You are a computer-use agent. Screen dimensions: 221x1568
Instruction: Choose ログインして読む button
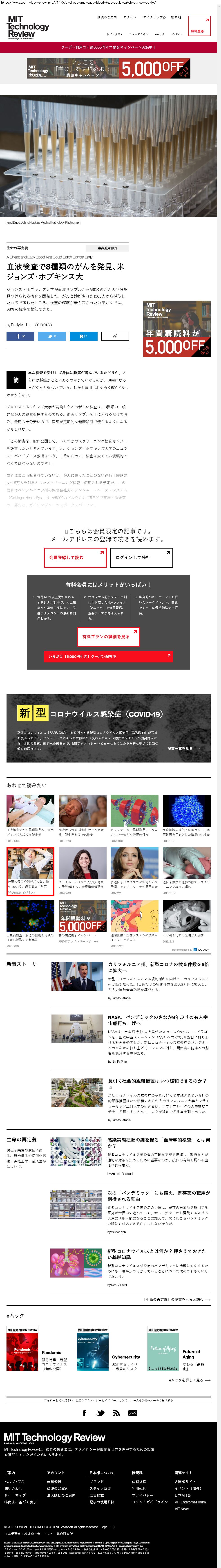point(141,557)
